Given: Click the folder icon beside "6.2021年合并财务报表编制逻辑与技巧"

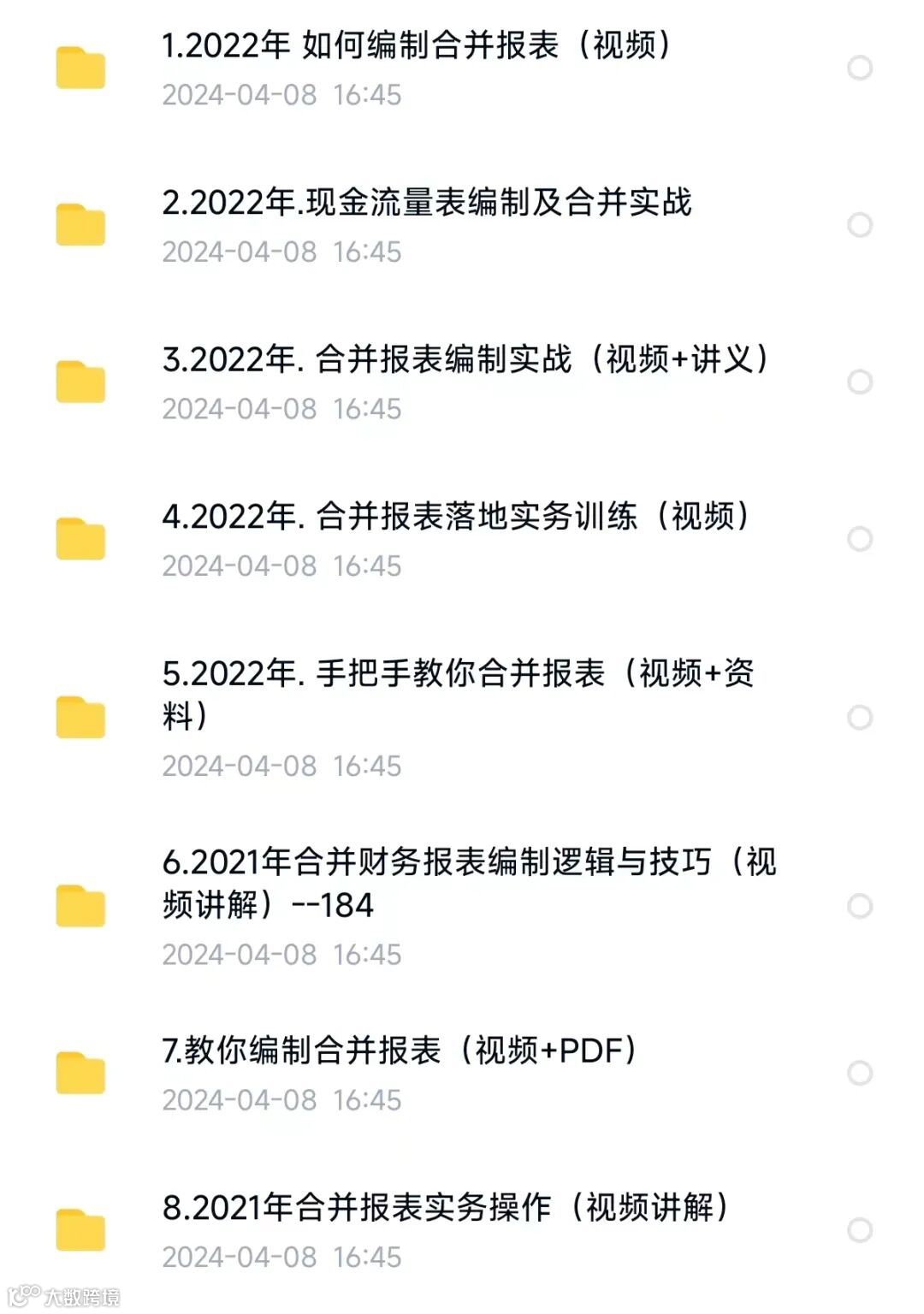Looking at the screenshot, I should pyautogui.click(x=80, y=905).
